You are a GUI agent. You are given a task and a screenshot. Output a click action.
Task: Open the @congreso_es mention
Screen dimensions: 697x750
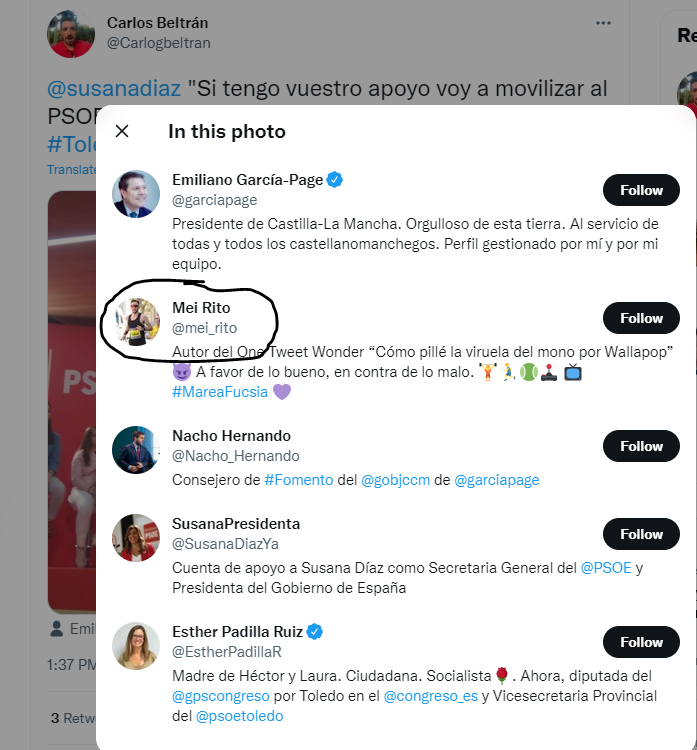coord(430,696)
